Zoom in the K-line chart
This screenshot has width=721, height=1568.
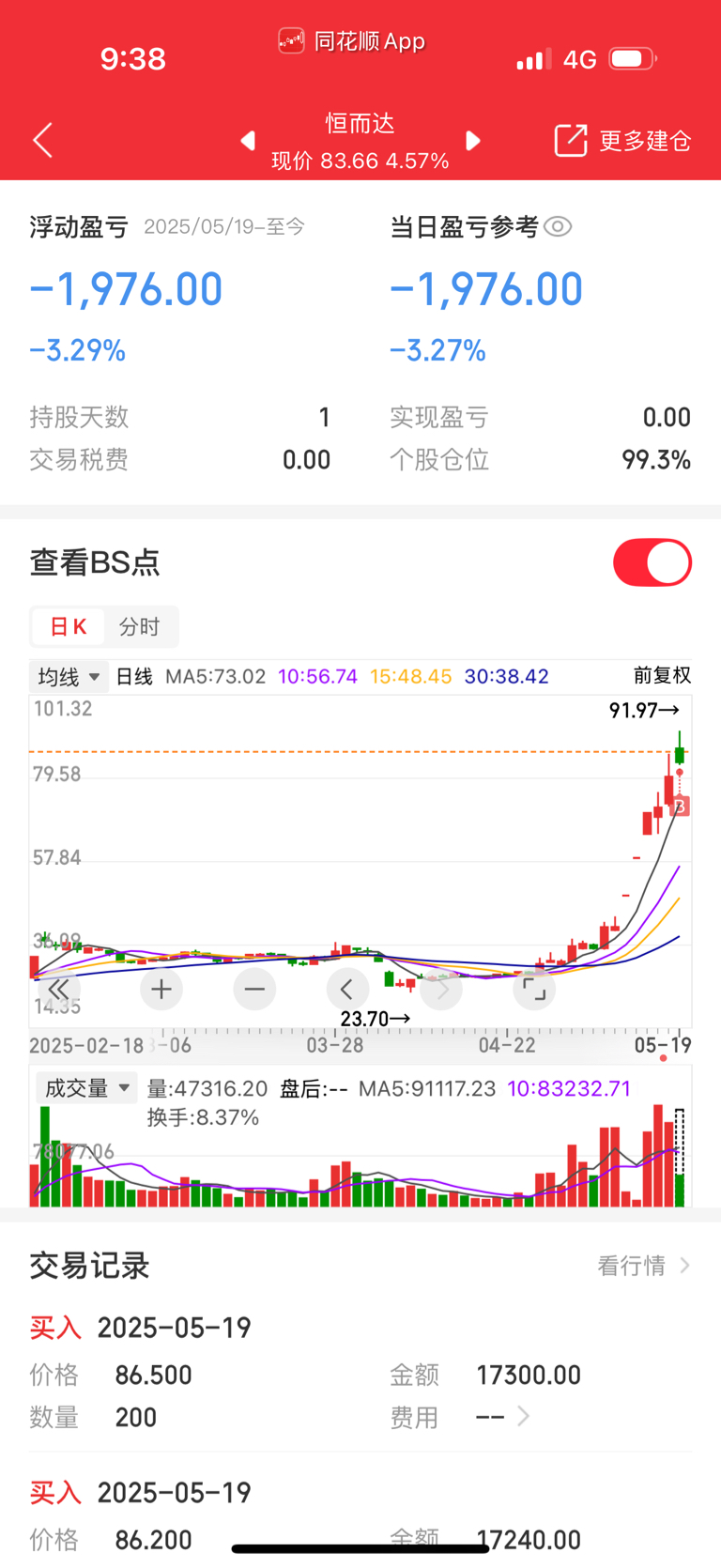pyautogui.click(x=161, y=989)
